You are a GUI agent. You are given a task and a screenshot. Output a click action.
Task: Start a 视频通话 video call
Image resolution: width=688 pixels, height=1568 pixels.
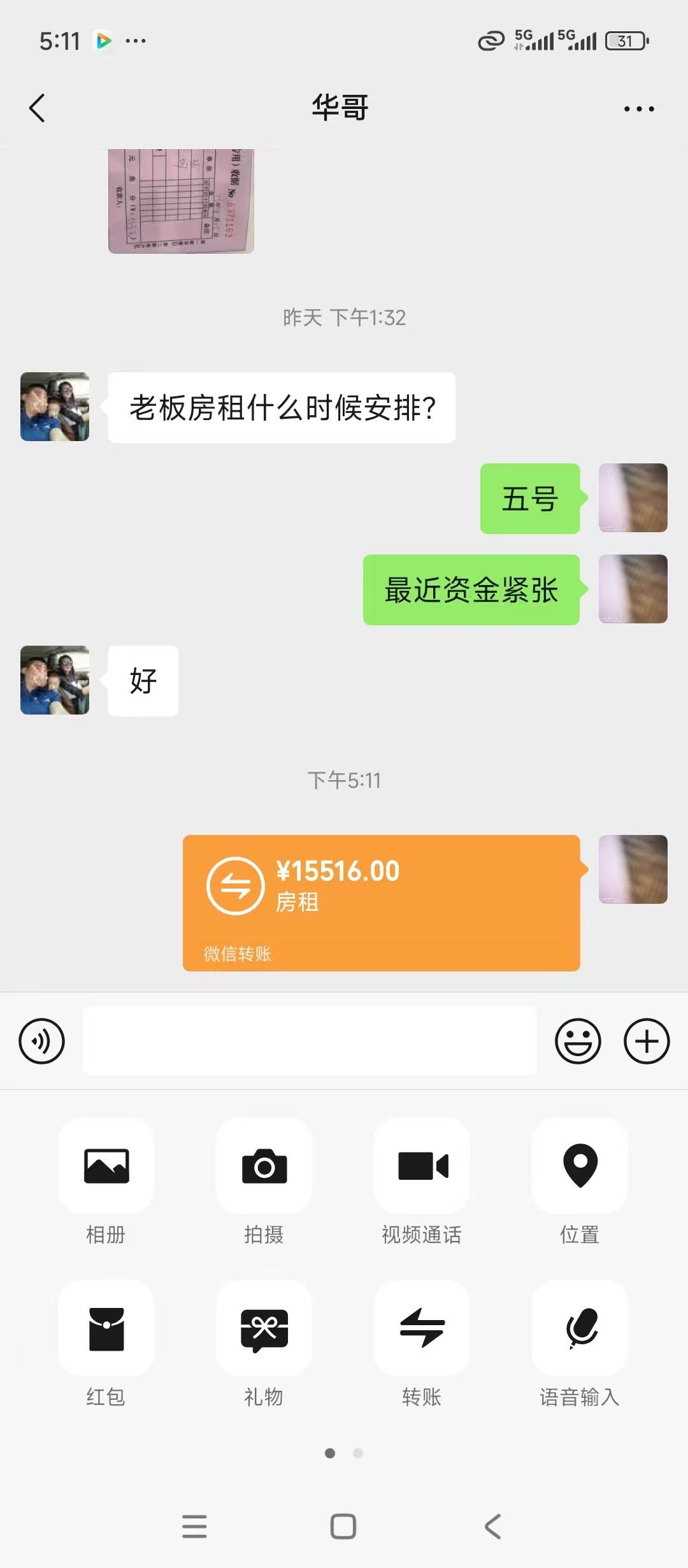click(x=422, y=1165)
